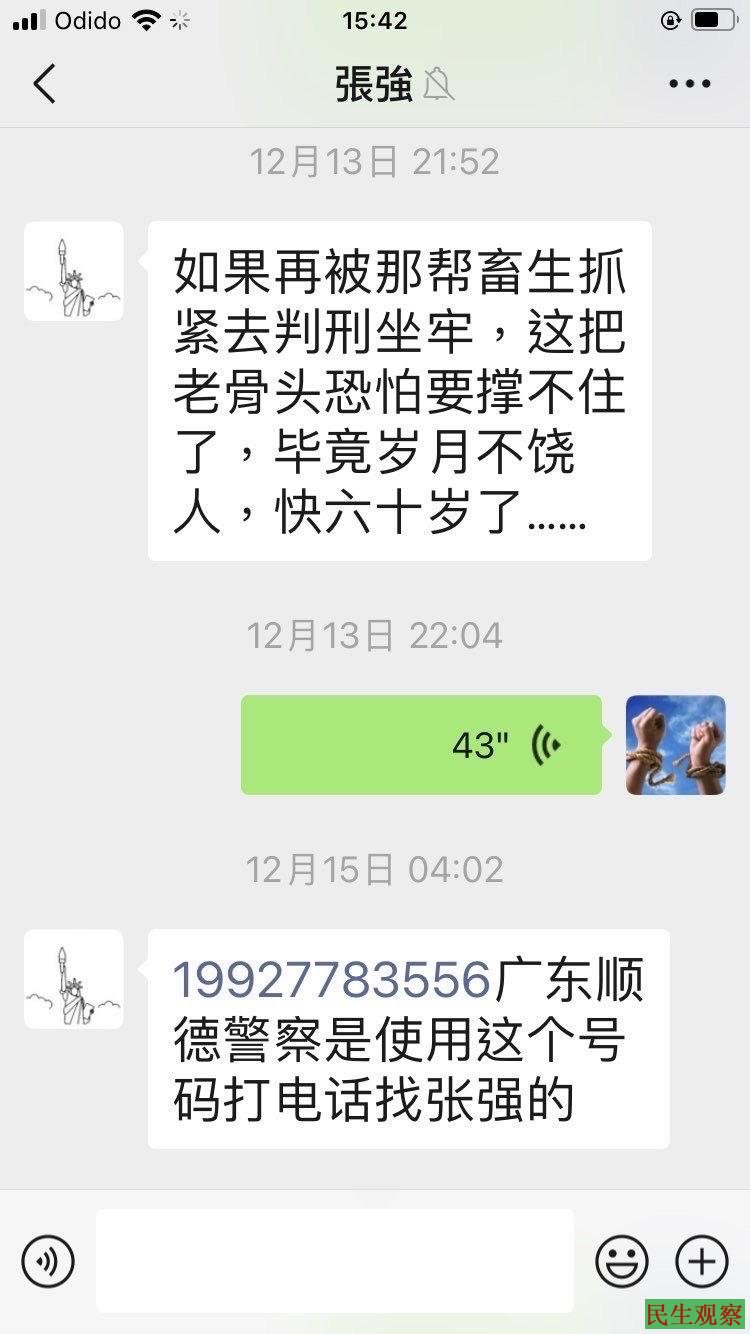Image resolution: width=750 pixels, height=1334 pixels.
Task: Open the raised-fists avatar profile
Action: (676, 745)
